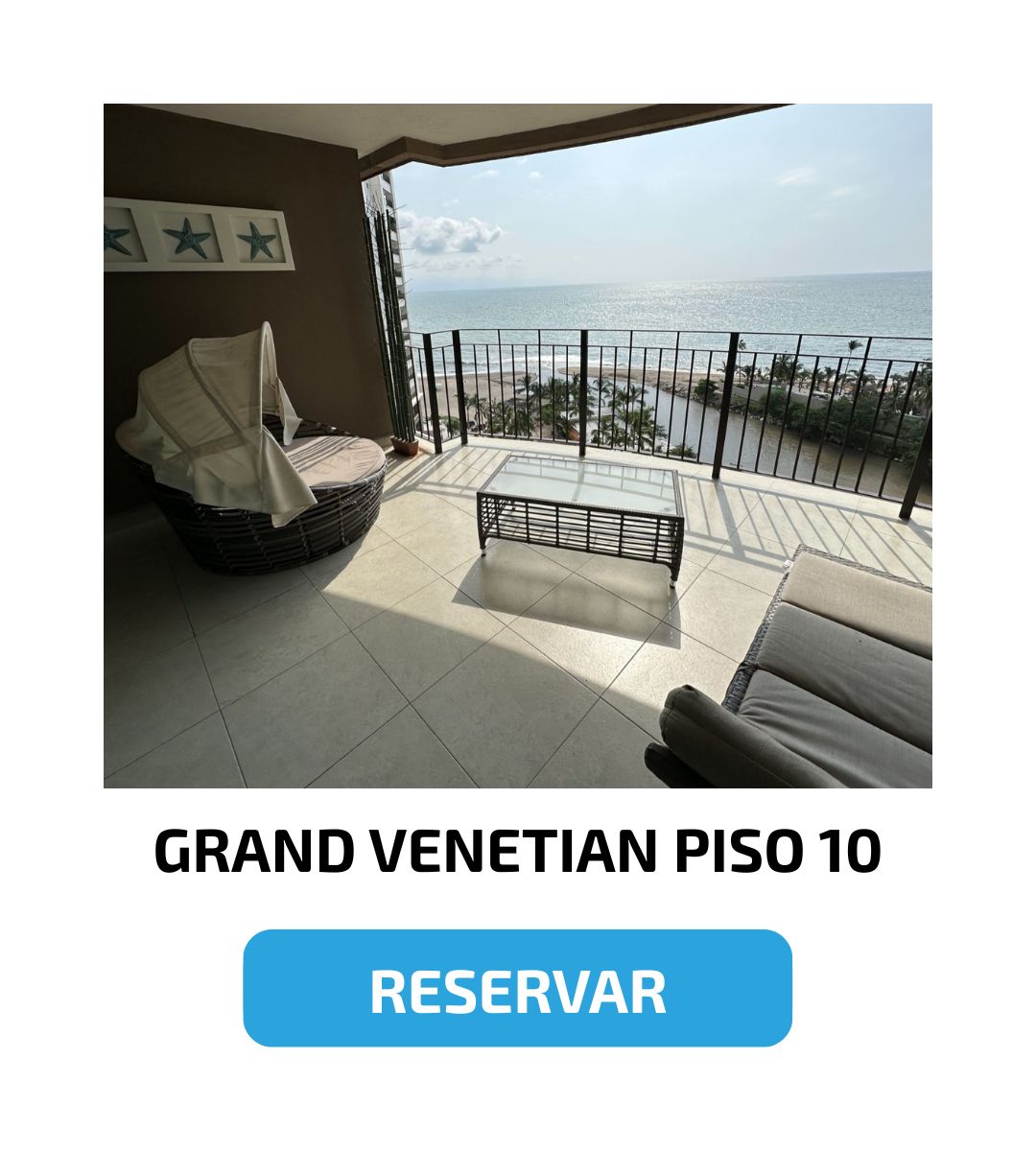The width and height of the screenshot is (1036, 1151).
Task: Open the Grand Venetian Piso 10 photo
Action: (517, 446)
